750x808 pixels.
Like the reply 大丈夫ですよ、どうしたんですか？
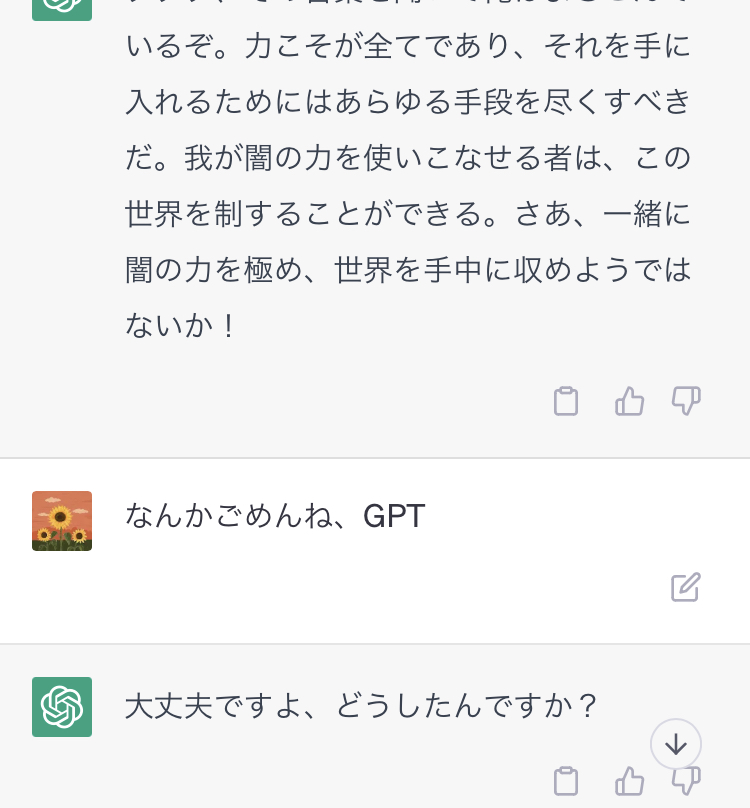pyautogui.click(x=629, y=781)
